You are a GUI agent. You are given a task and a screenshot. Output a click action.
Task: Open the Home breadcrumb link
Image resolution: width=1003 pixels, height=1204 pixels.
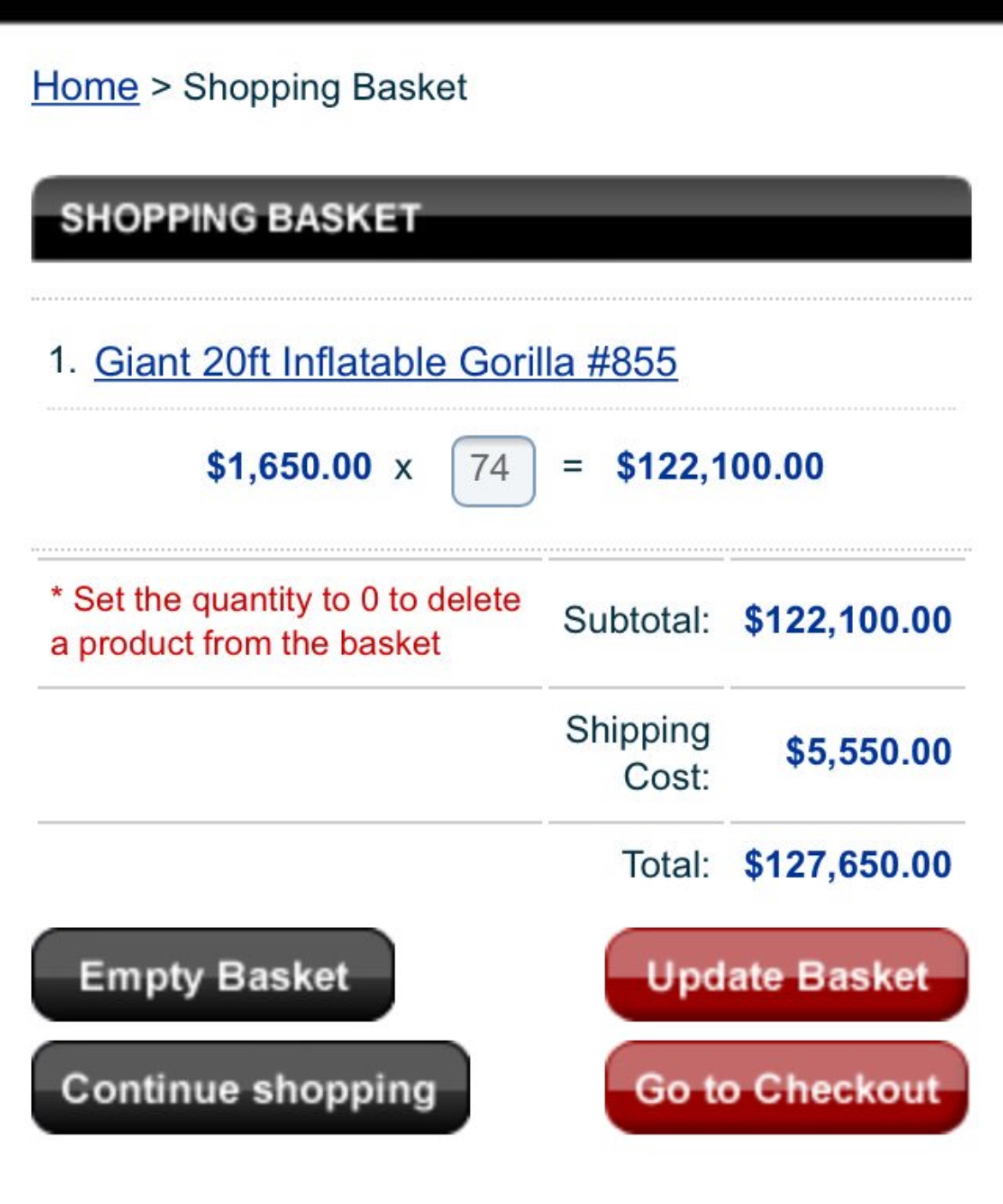point(85,87)
